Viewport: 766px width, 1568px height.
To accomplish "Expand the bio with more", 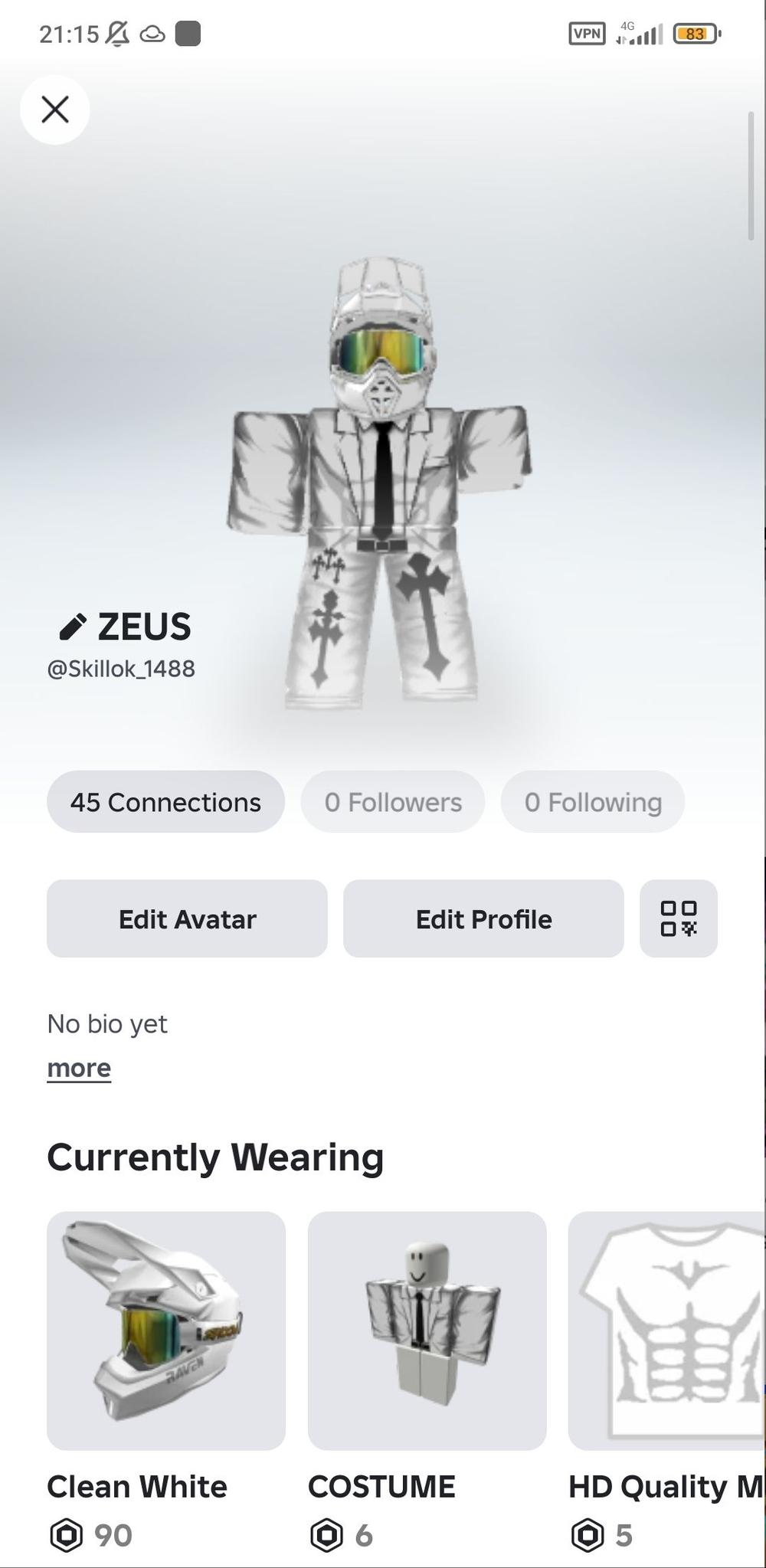I will tap(79, 1068).
